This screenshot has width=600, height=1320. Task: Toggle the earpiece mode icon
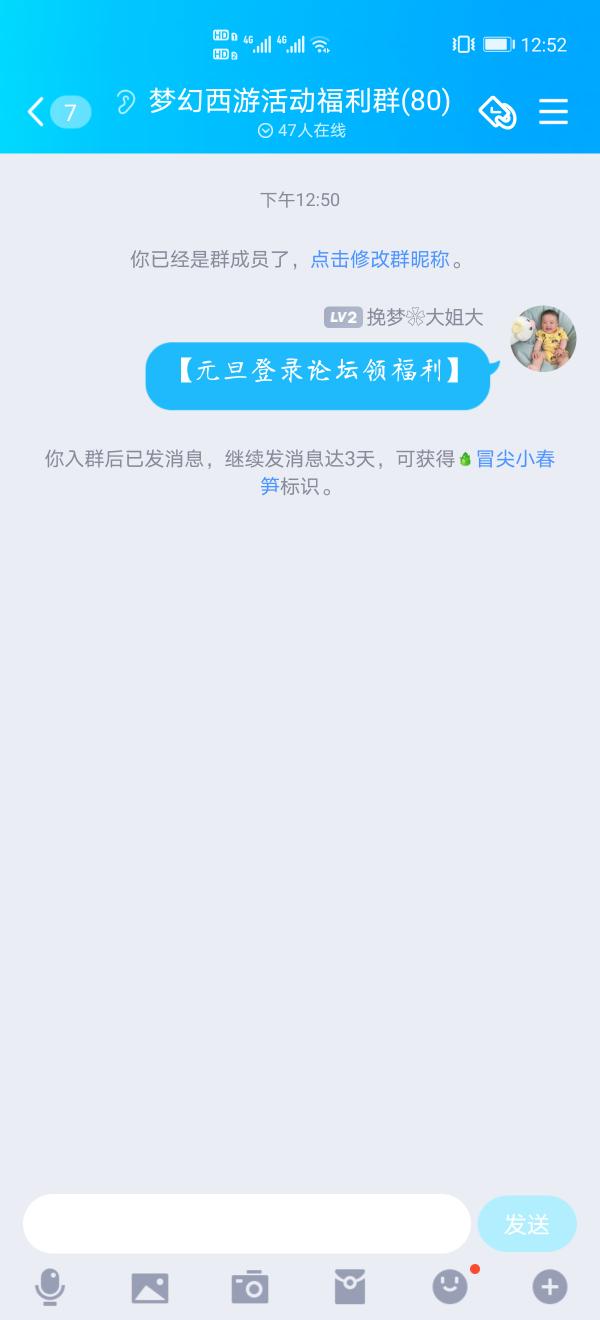[126, 102]
